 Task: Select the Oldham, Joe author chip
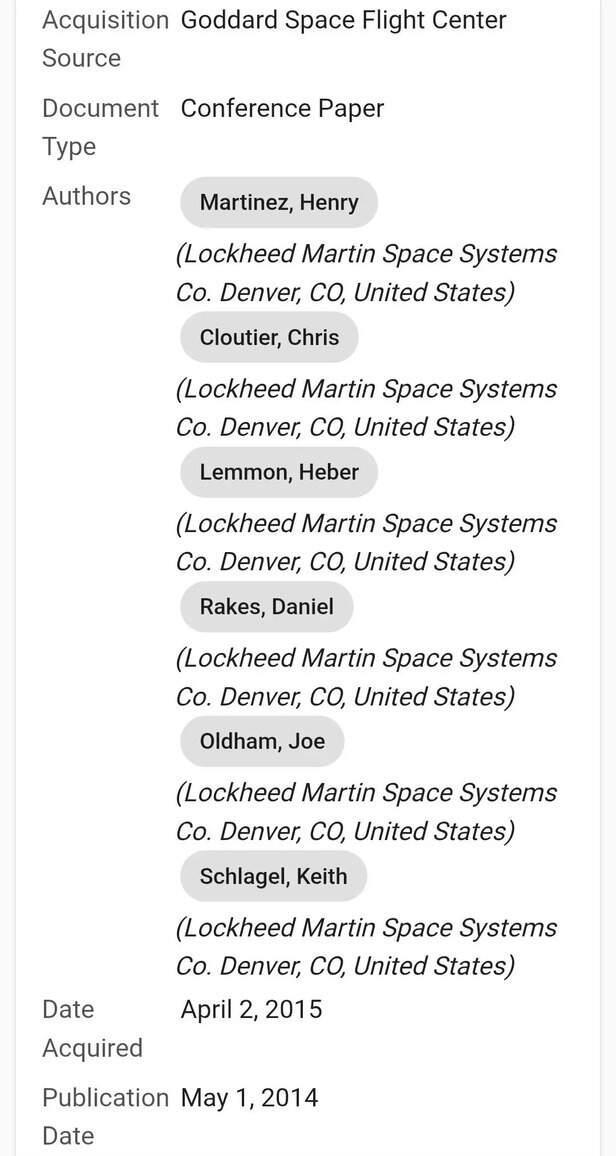tap(262, 742)
